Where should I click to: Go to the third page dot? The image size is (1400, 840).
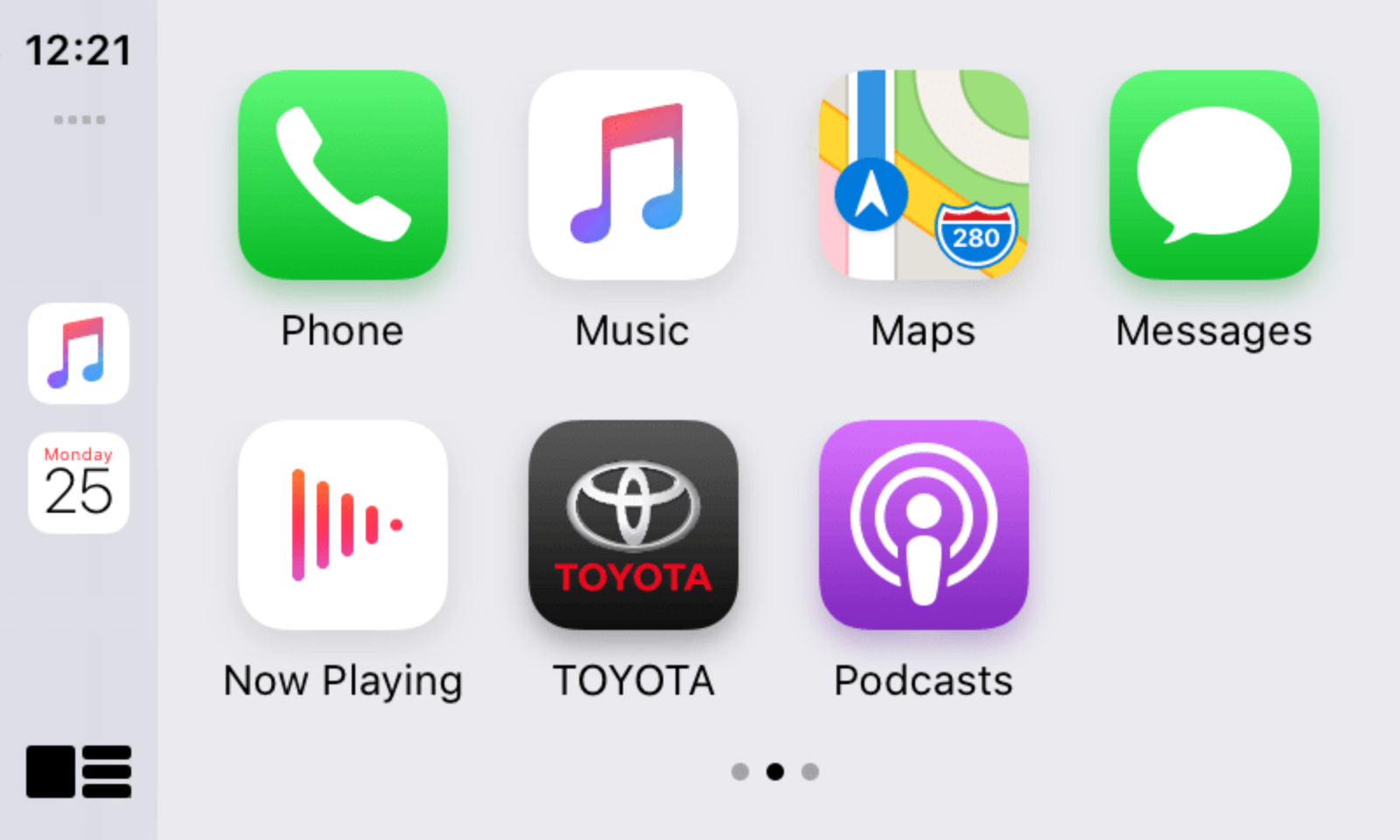(x=810, y=772)
